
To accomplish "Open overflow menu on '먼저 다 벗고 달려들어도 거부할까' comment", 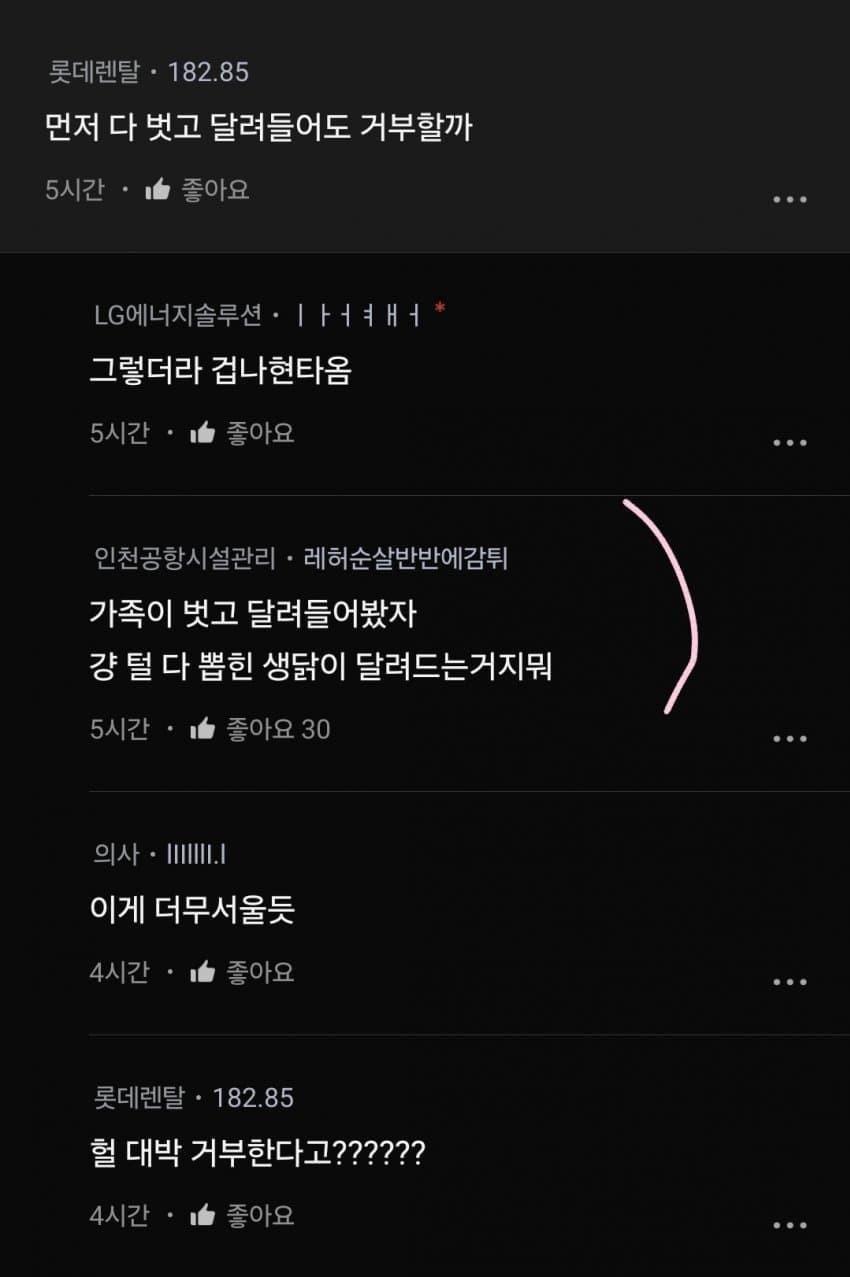I will (x=789, y=199).
